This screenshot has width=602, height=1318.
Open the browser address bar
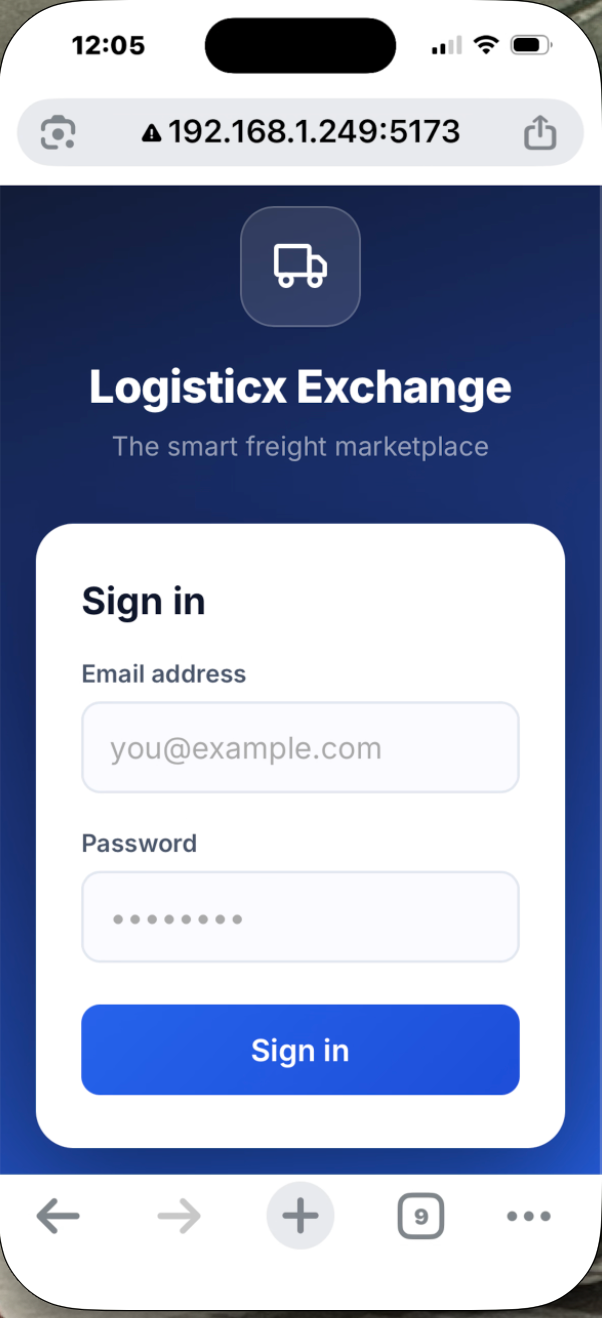pos(300,132)
